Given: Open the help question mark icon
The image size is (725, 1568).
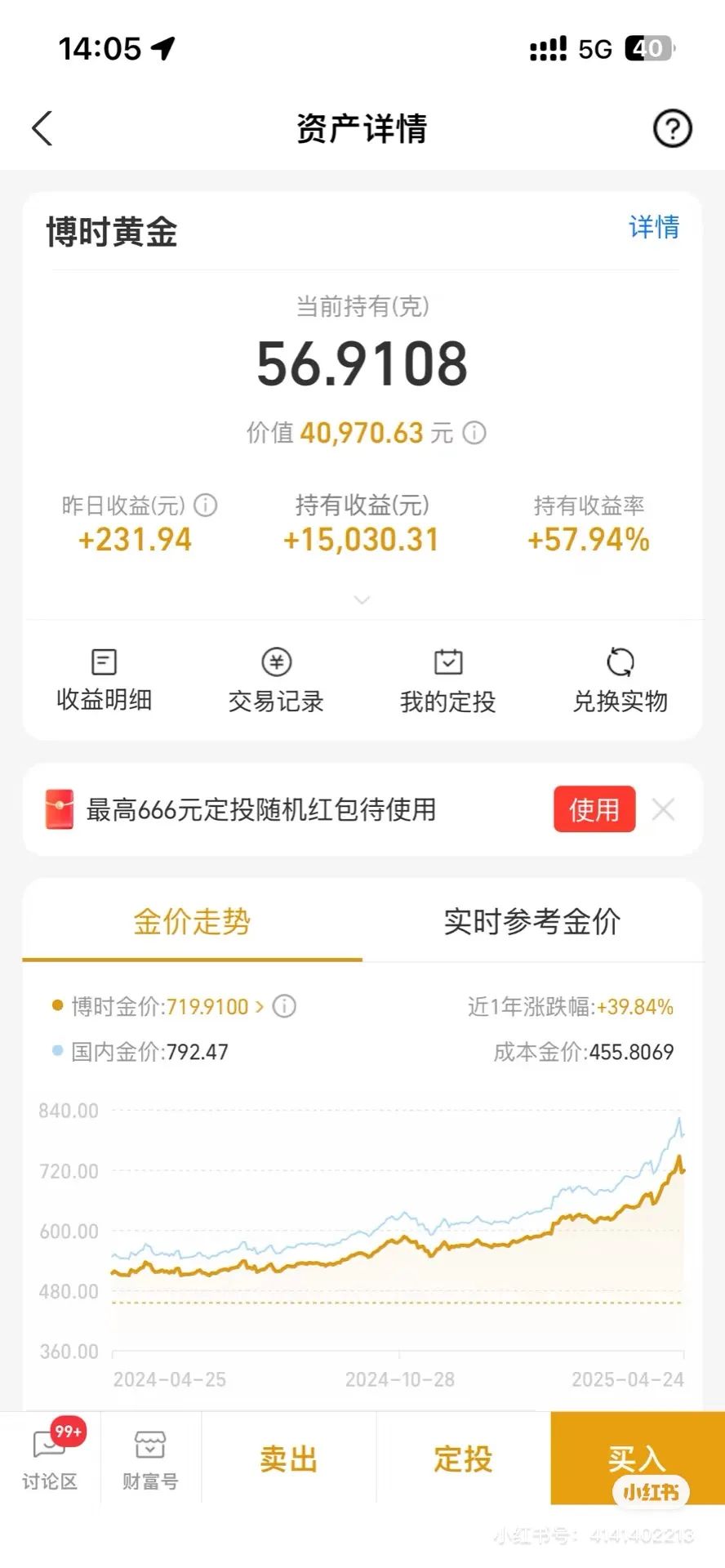Looking at the screenshot, I should (x=672, y=128).
